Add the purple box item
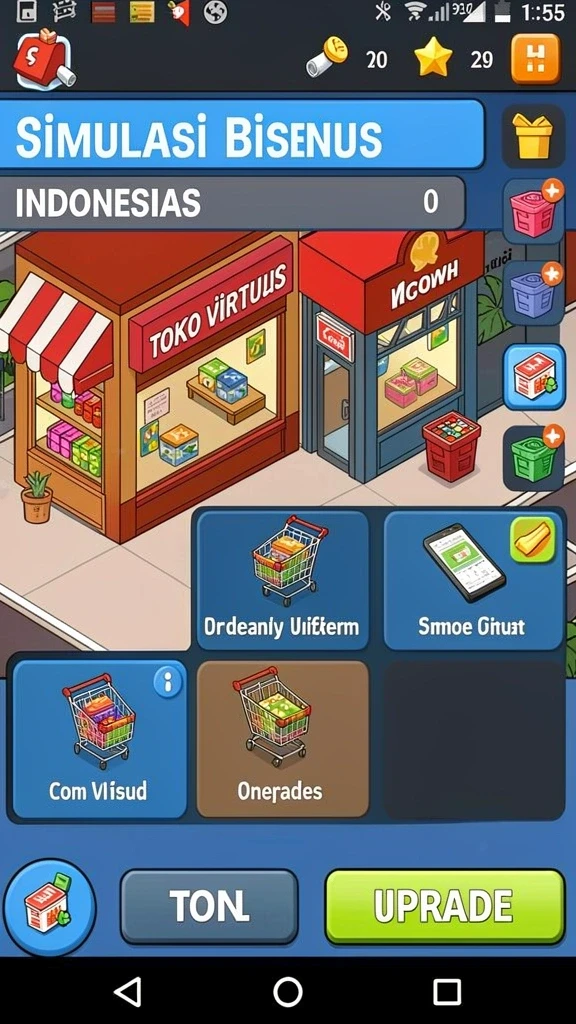Screen dimensions: 576x1024 (534, 294)
